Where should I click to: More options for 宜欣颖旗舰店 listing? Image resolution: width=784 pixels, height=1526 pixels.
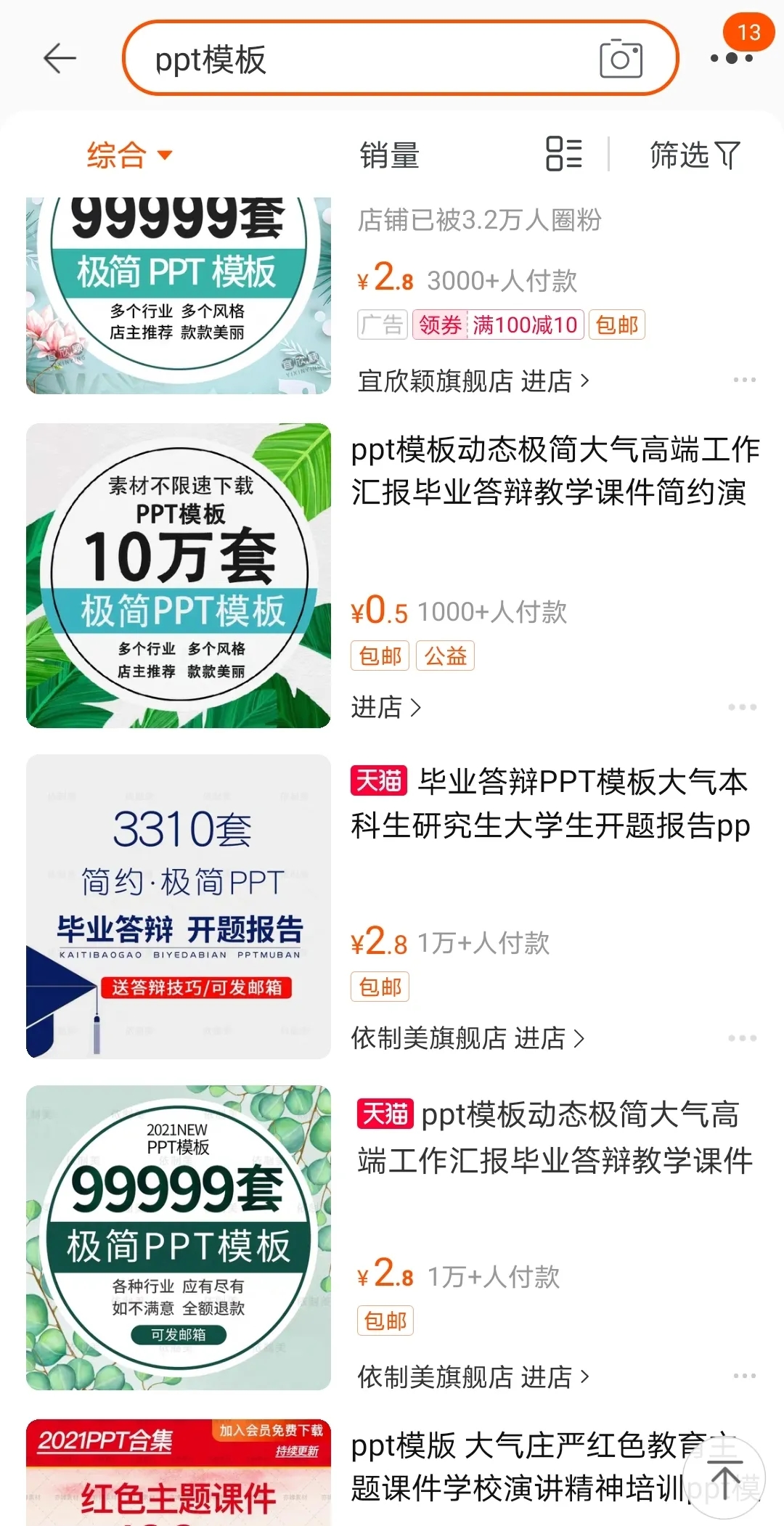pyautogui.click(x=743, y=380)
